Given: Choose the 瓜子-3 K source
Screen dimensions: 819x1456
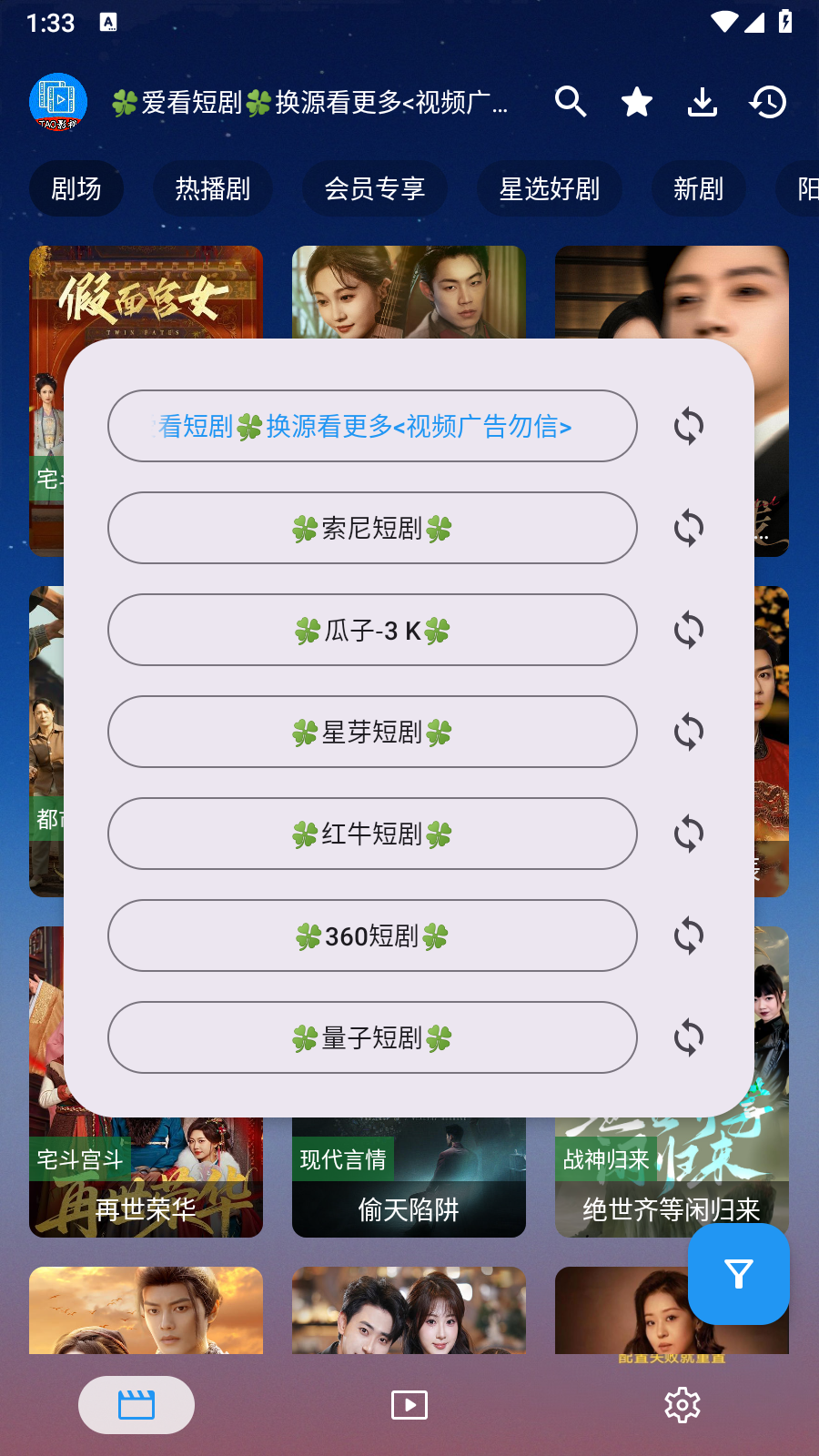Looking at the screenshot, I should pyautogui.click(x=372, y=630).
